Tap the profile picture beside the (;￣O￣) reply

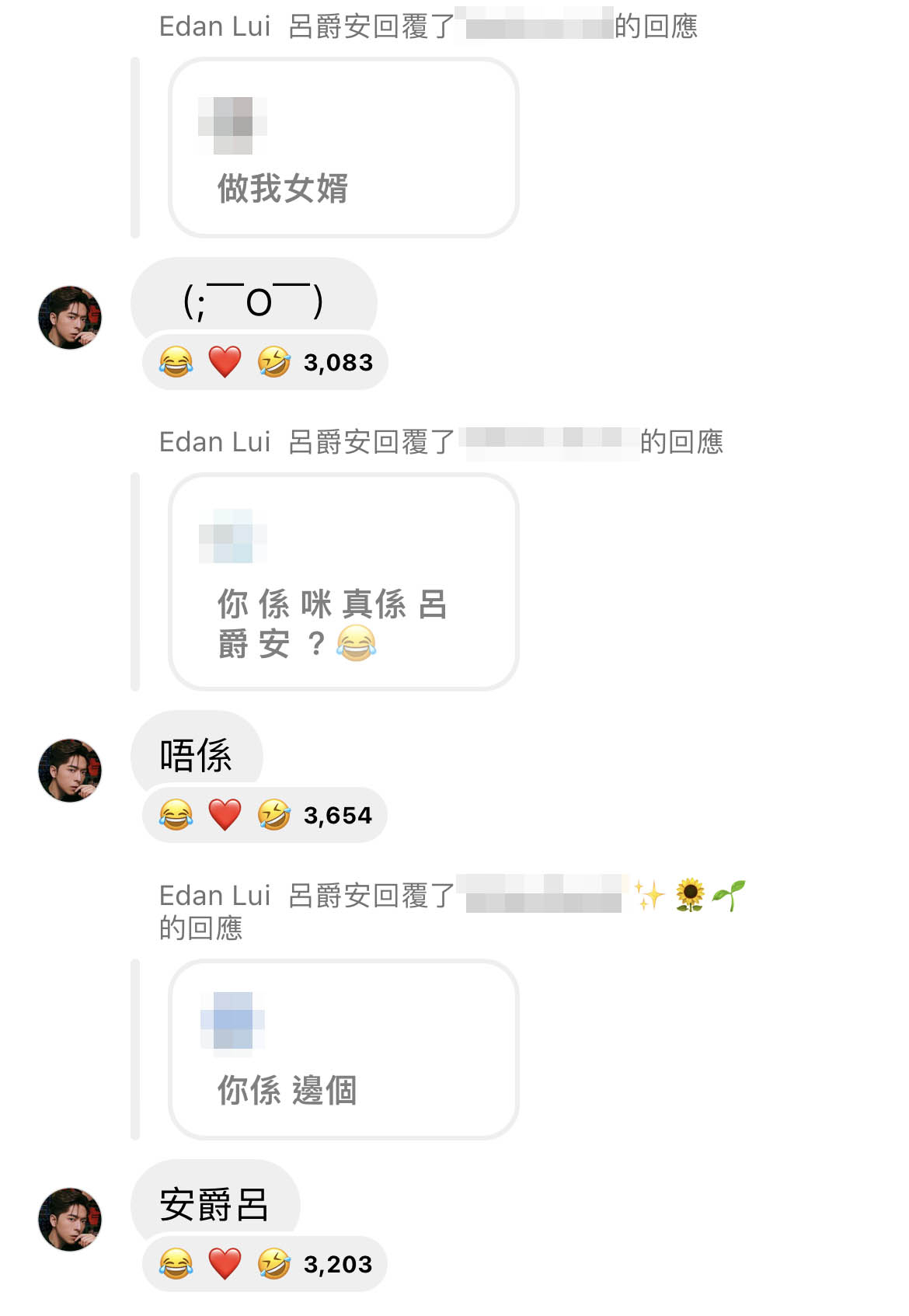tap(70, 317)
